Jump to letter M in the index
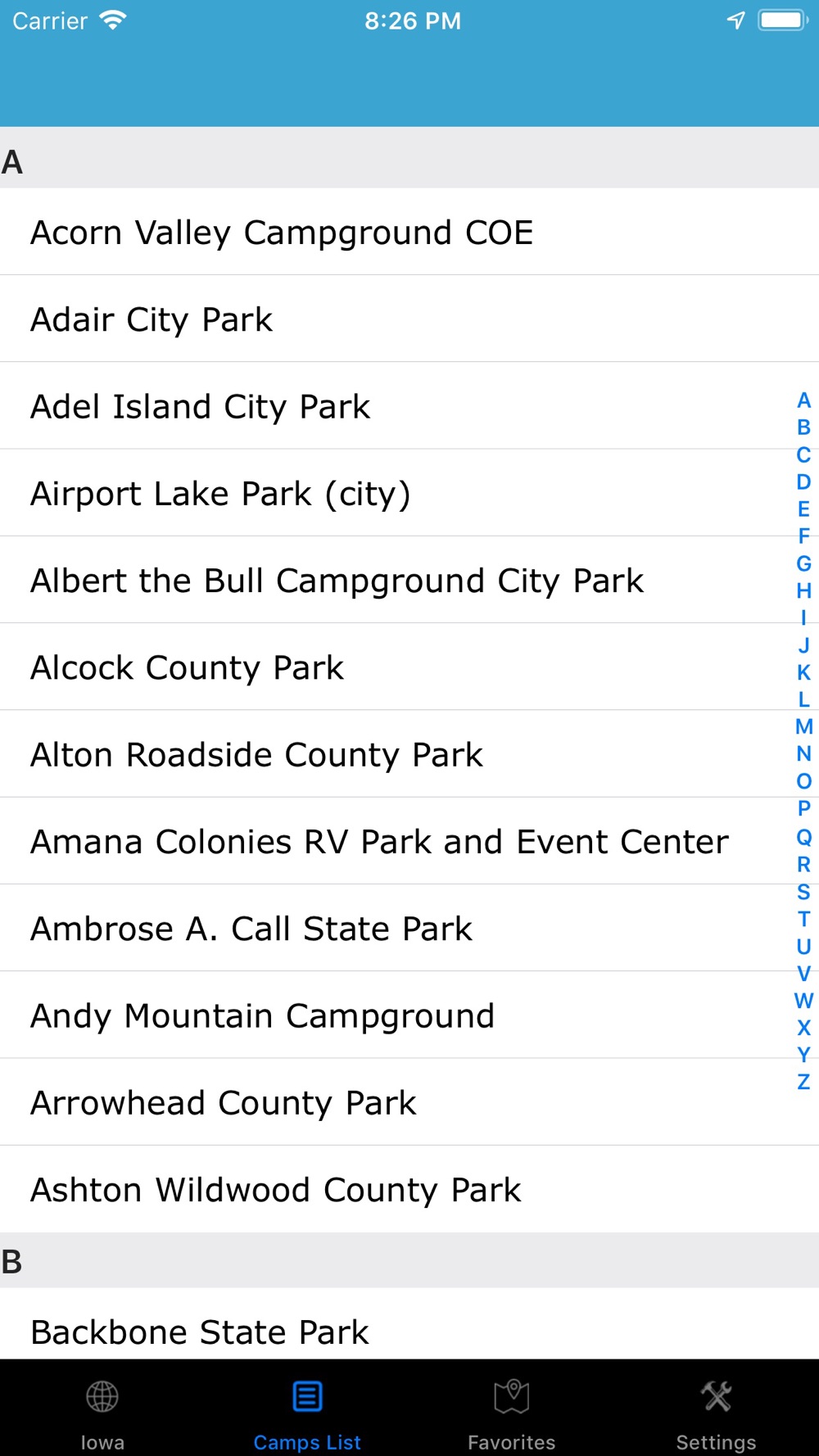Viewport: 819px width, 1456px height. 803,726
